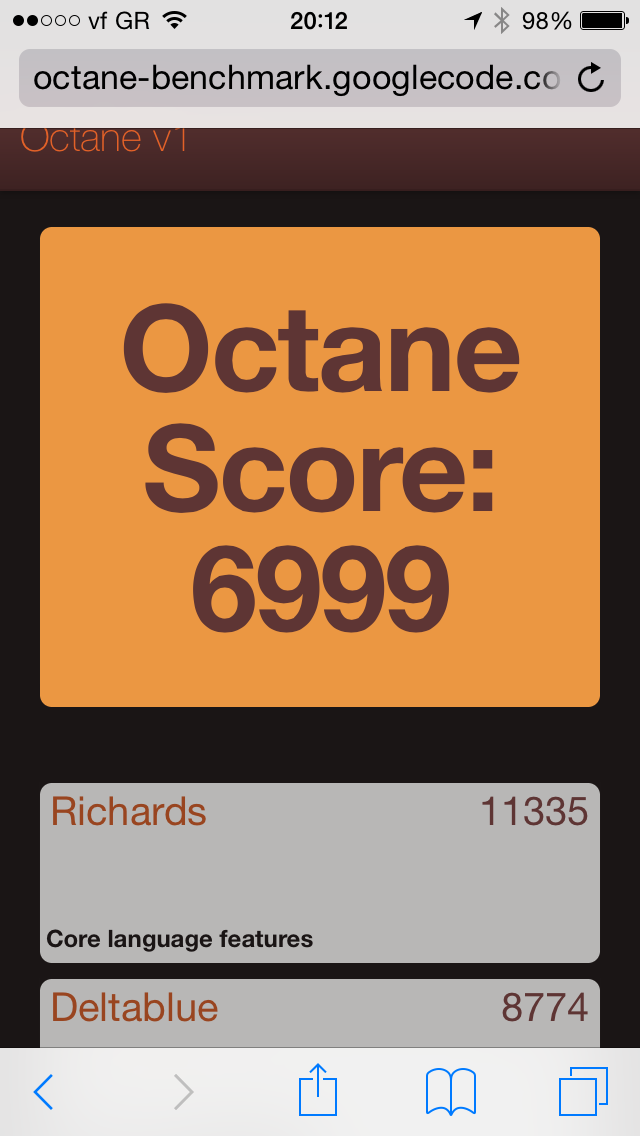This screenshot has height=1136, width=640.
Task: Open the Deltablue benchmark link
Action: tap(135, 1008)
